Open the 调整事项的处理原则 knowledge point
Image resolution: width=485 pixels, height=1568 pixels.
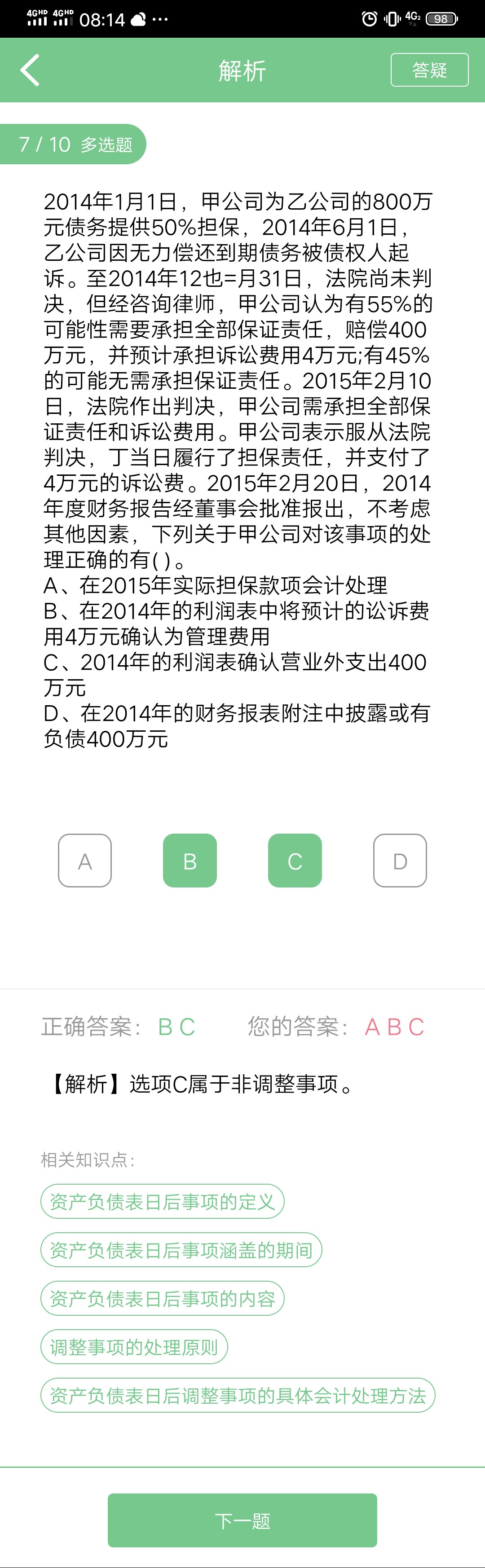(134, 1347)
